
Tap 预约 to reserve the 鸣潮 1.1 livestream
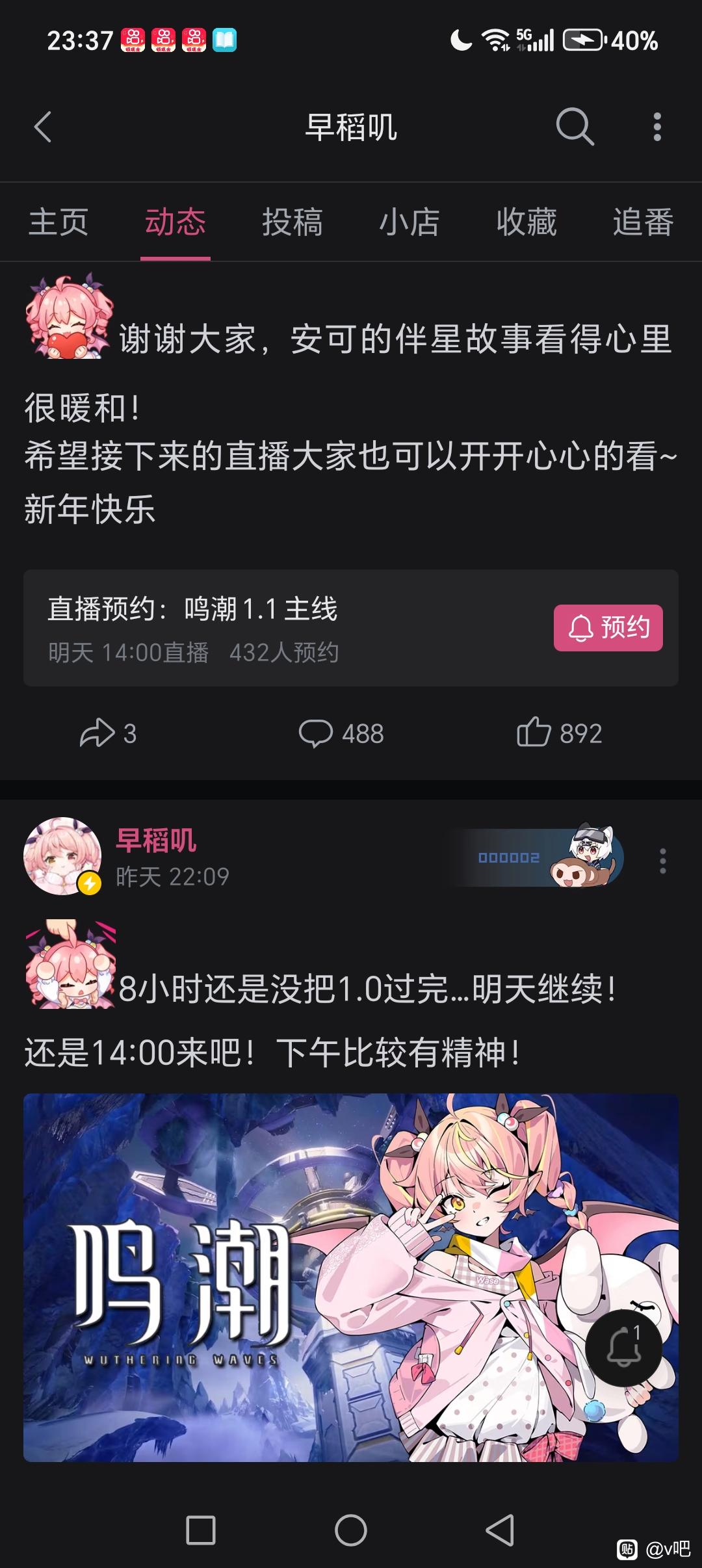pos(608,627)
